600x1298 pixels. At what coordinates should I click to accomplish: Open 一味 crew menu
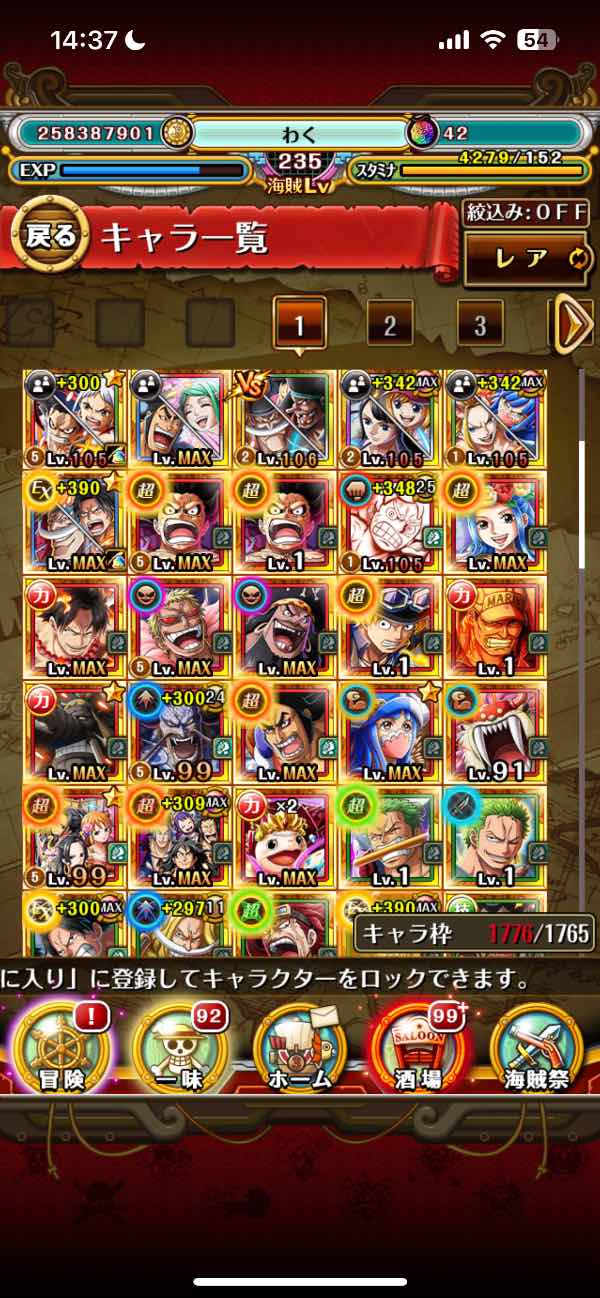(x=178, y=1048)
